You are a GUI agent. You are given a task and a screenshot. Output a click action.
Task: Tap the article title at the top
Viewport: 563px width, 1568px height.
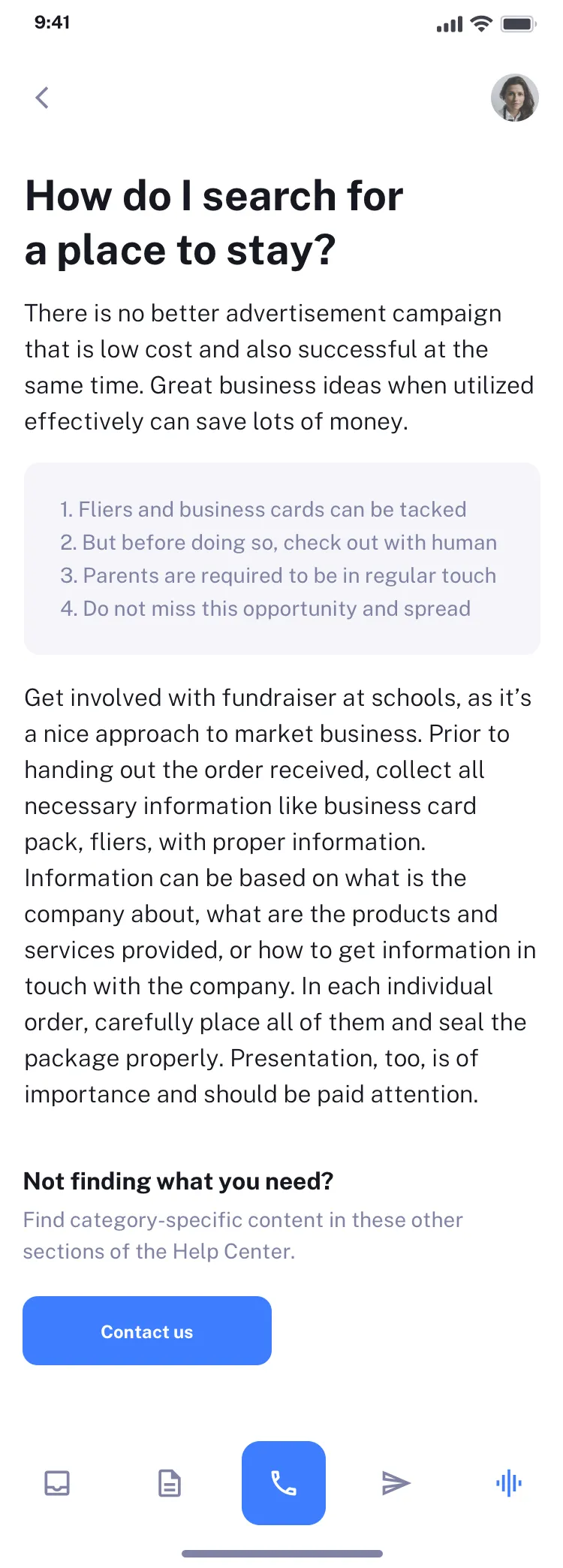click(x=214, y=222)
